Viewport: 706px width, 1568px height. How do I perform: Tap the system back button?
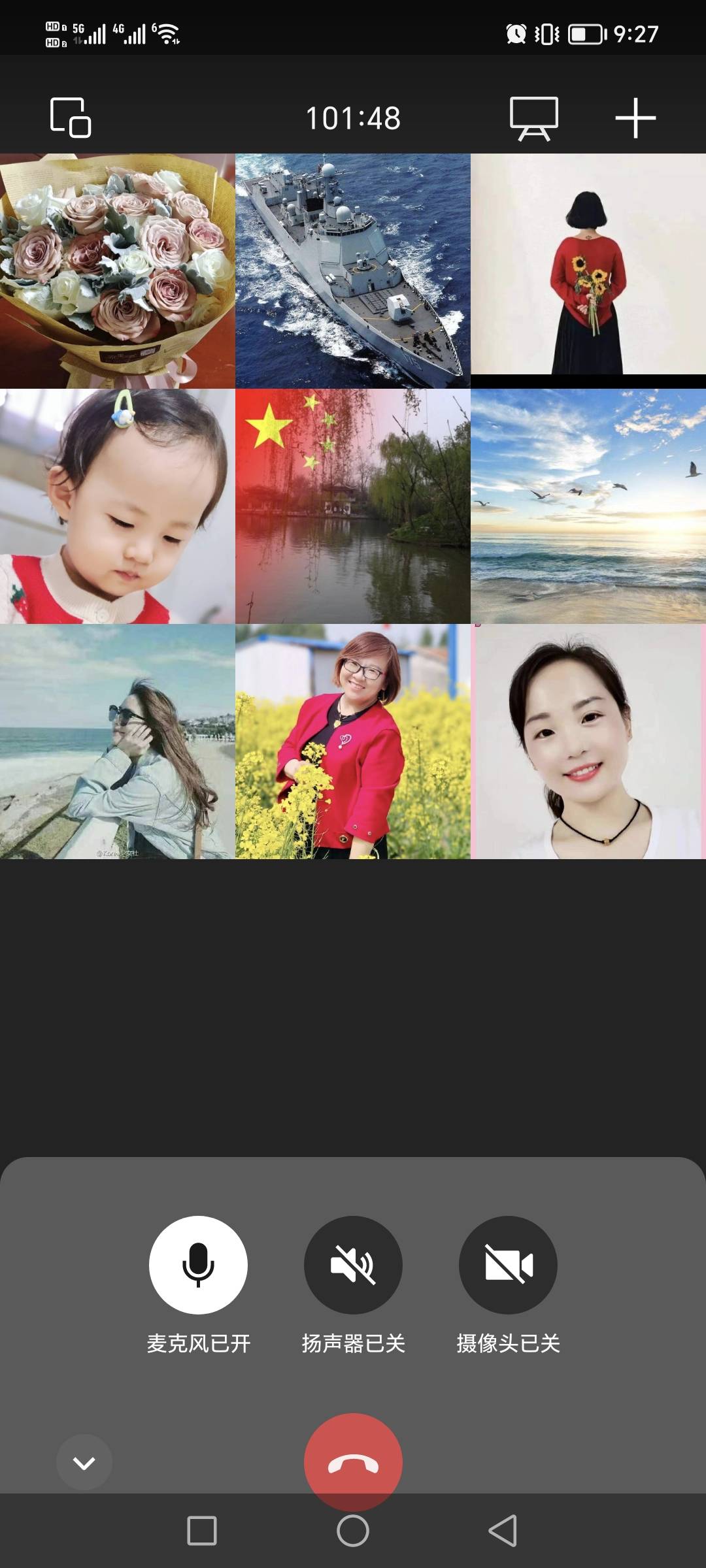click(503, 1530)
